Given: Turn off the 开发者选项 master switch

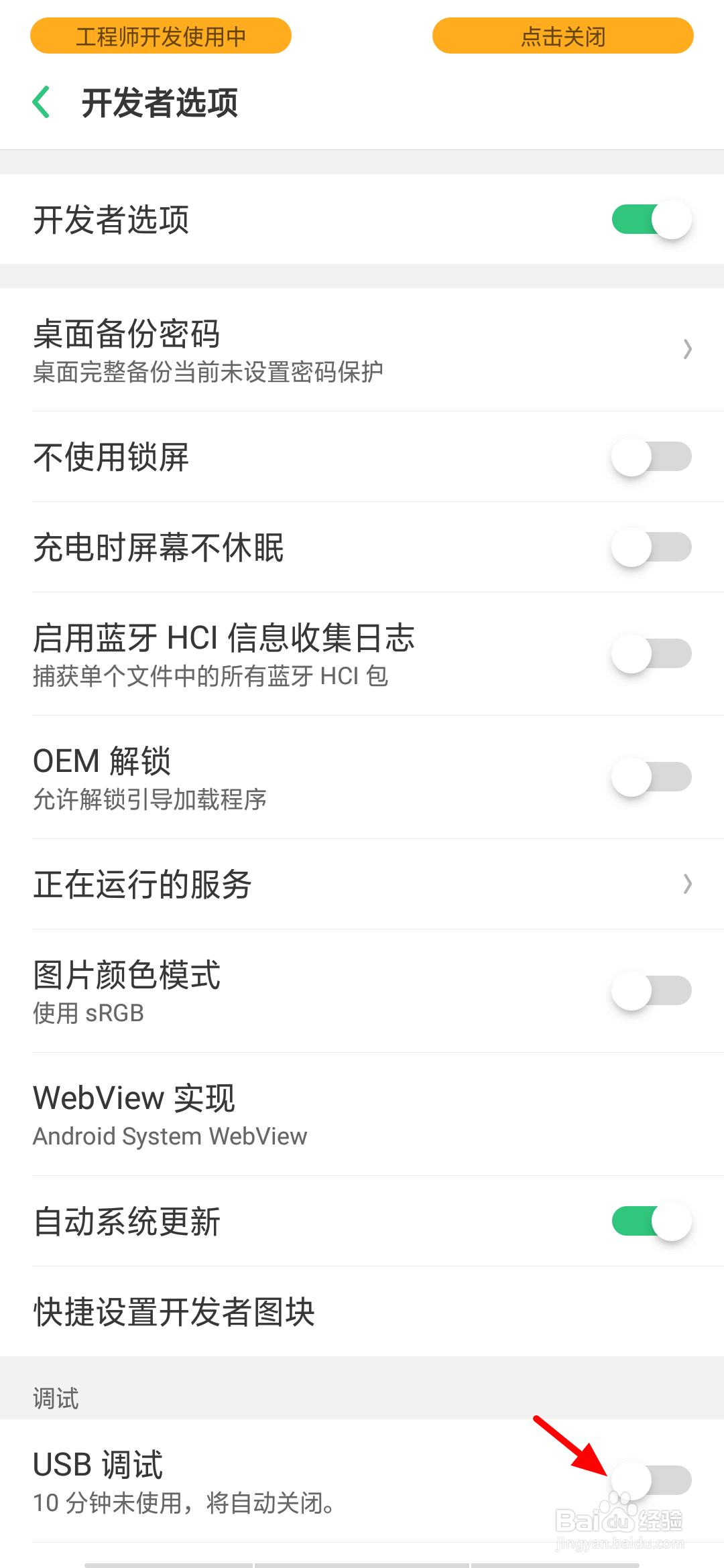Looking at the screenshot, I should click(x=651, y=220).
